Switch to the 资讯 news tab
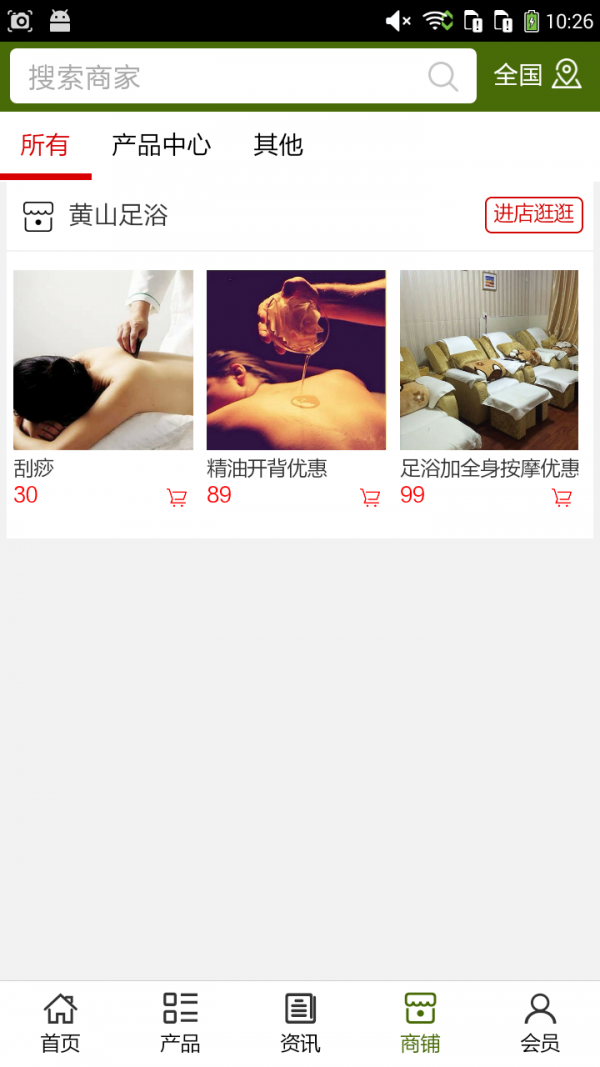600x1067 pixels. pyautogui.click(x=300, y=1023)
